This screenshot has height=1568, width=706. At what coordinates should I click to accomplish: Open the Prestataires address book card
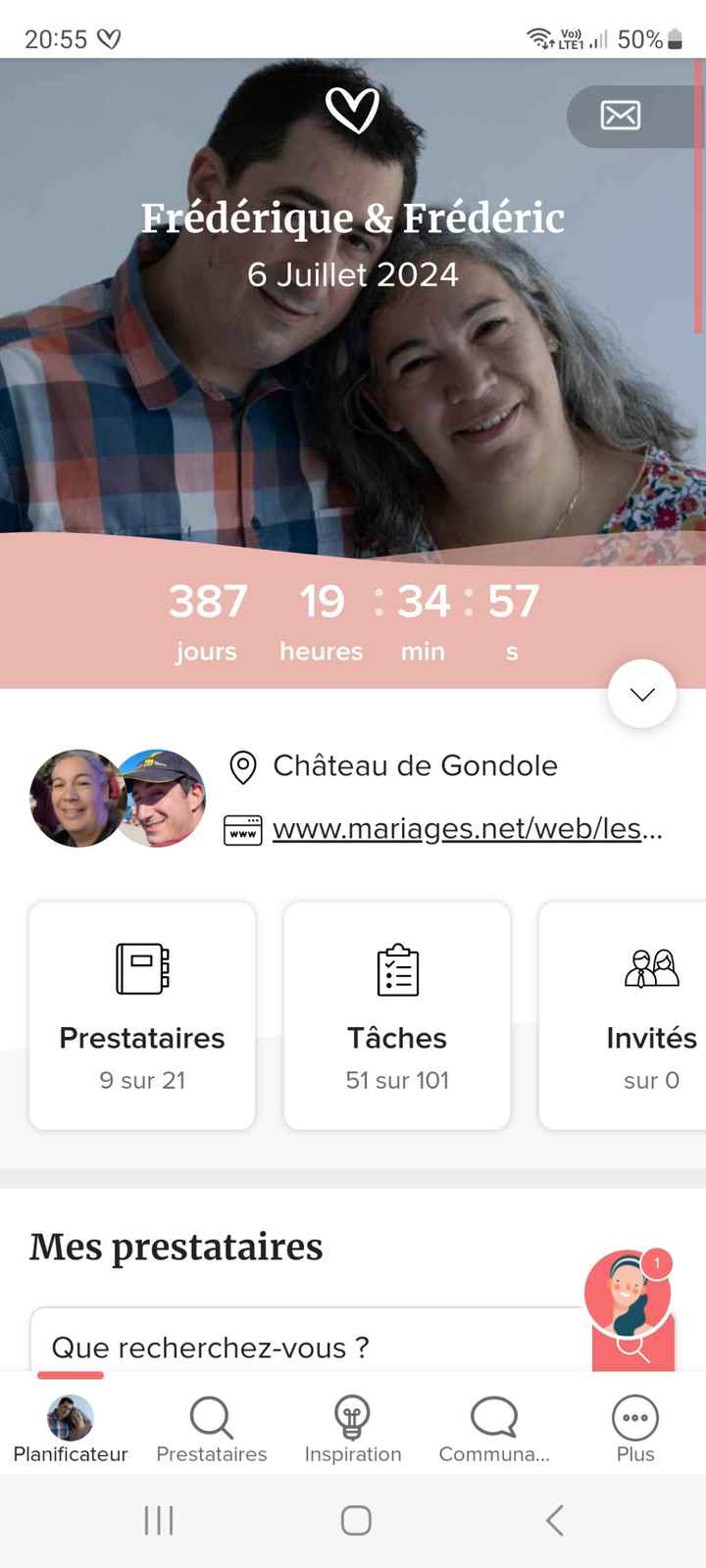click(141, 1014)
